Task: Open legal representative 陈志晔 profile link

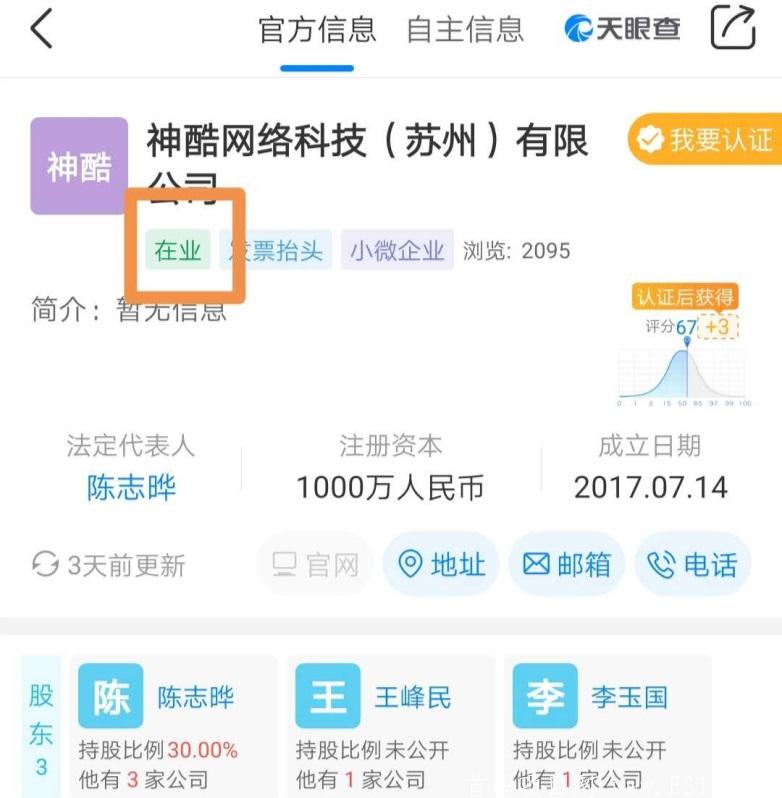Action: pos(131,488)
